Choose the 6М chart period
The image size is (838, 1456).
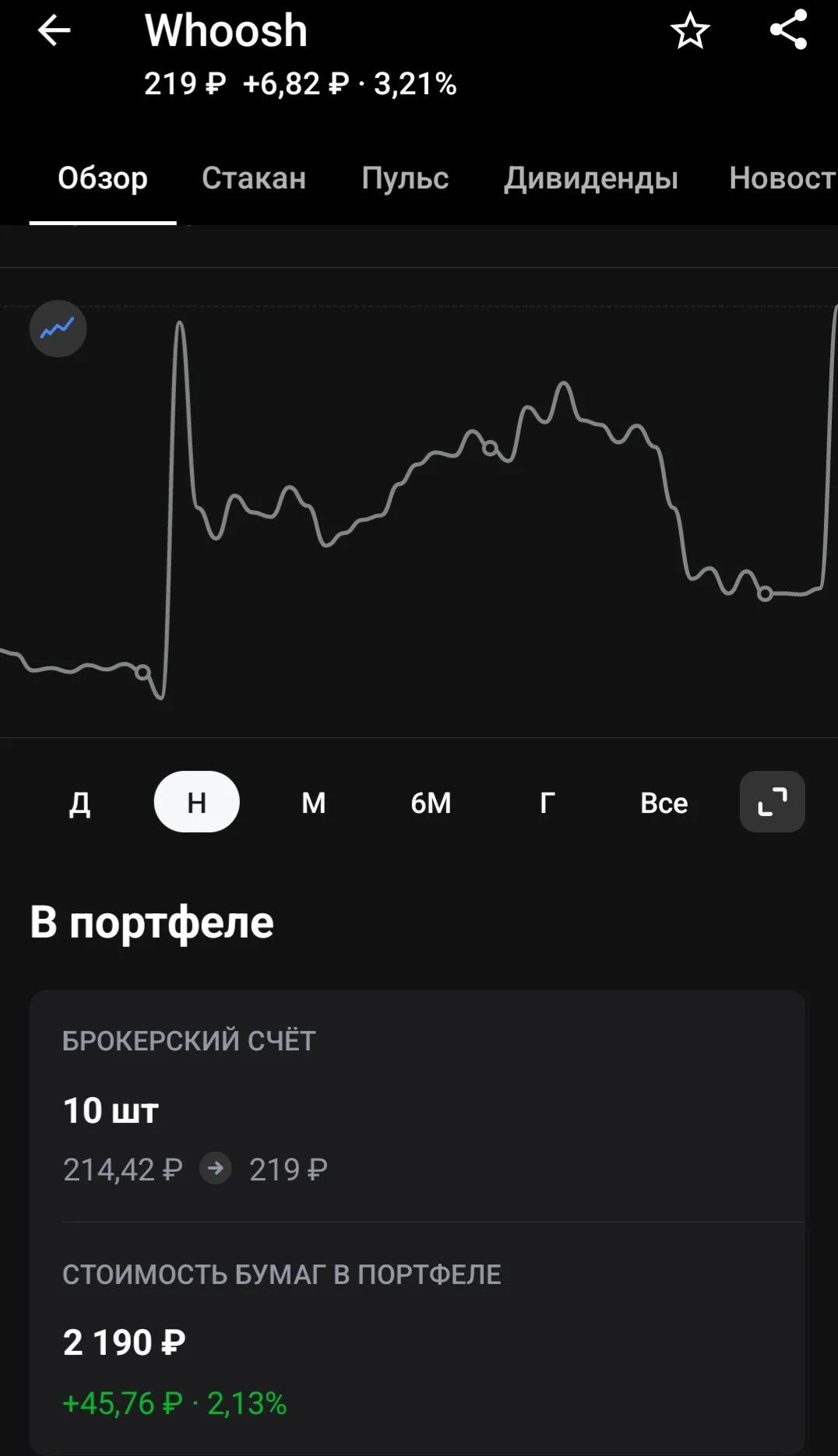[431, 803]
